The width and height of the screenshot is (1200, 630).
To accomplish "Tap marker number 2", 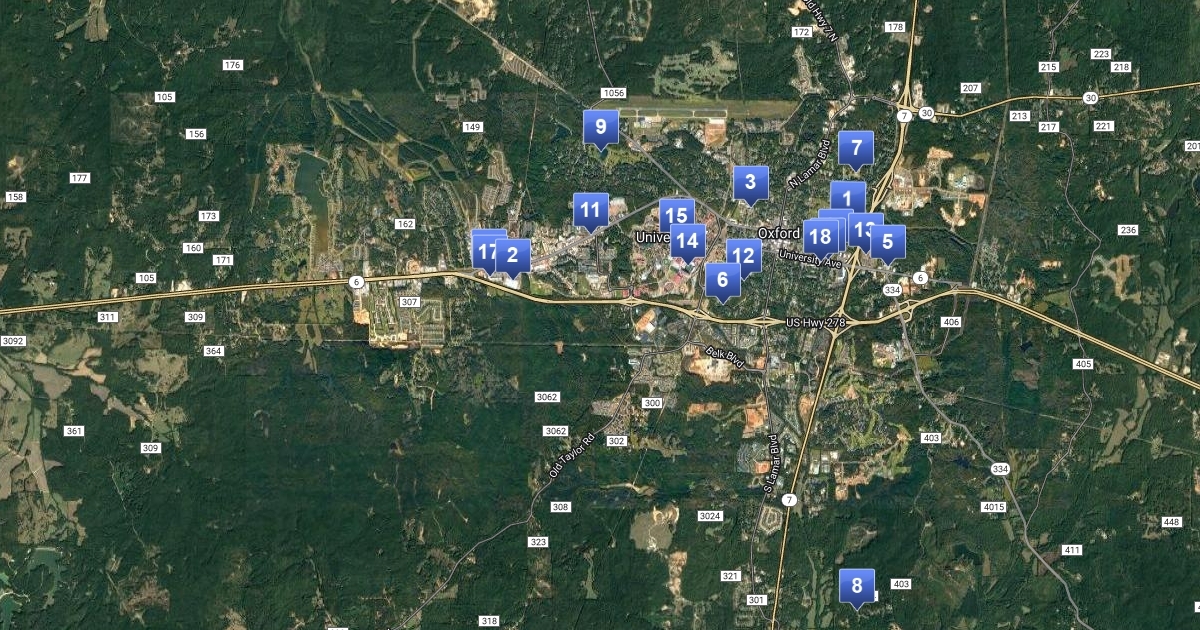I will [513, 256].
